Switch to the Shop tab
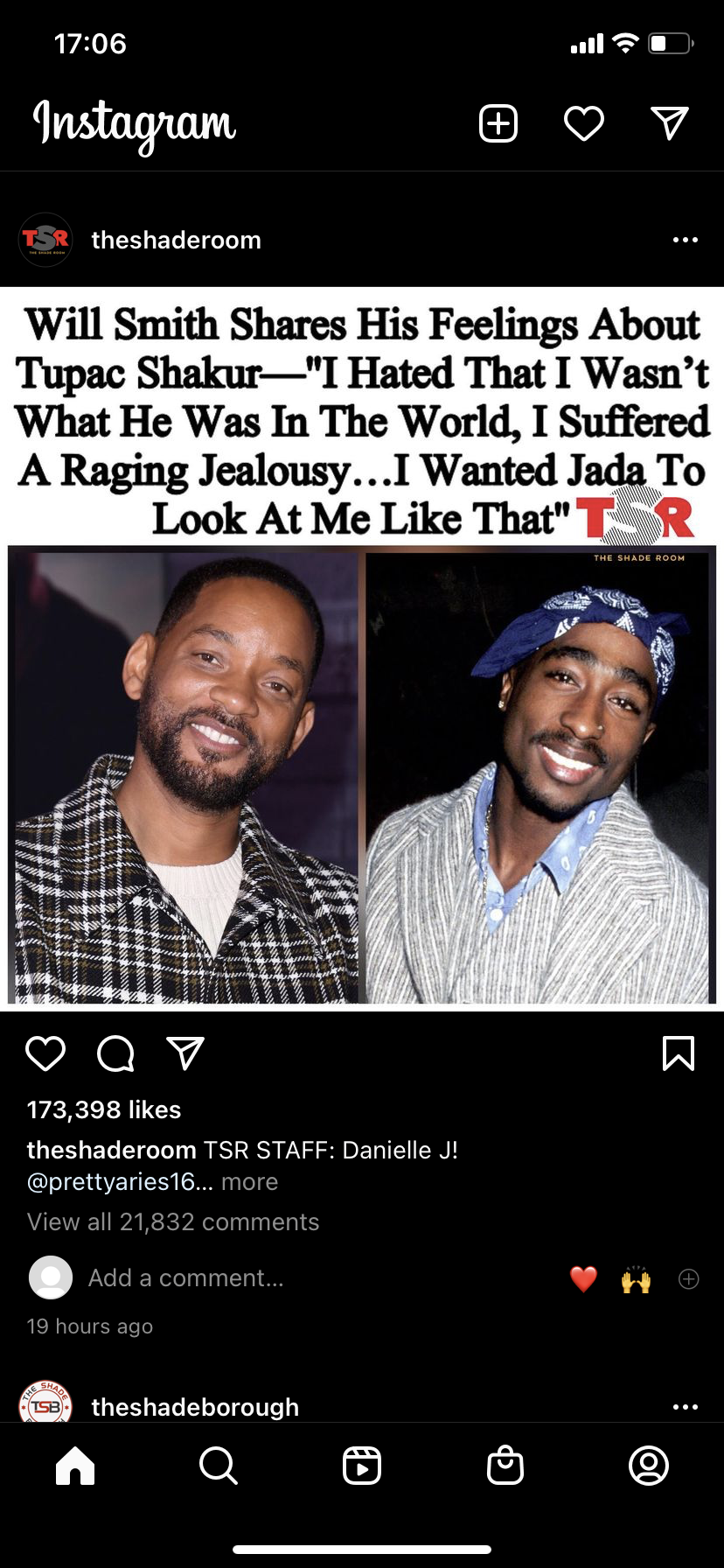The height and width of the screenshot is (1568, 724). pyautogui.click(x=505, y=1466)
